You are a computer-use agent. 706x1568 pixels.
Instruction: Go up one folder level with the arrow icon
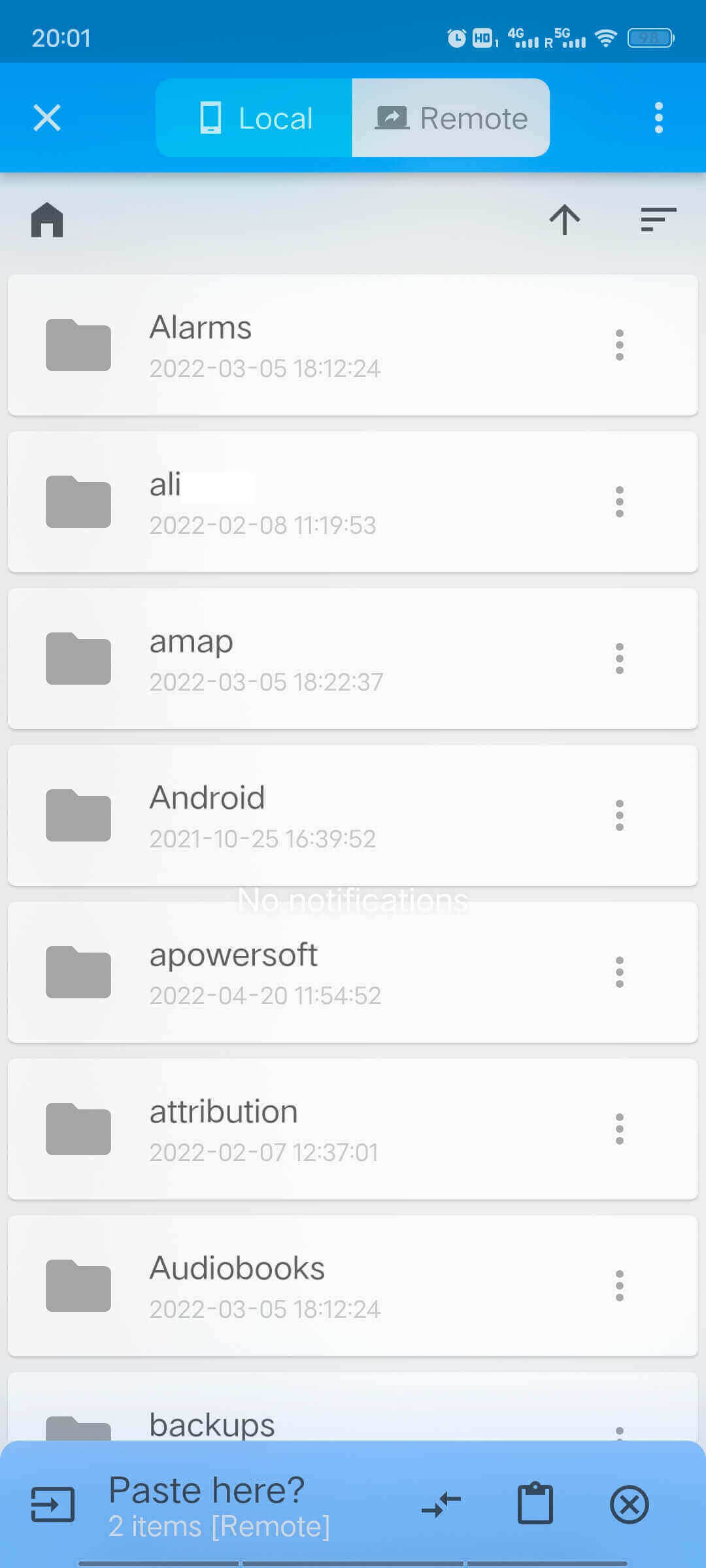tap(563, 220)
